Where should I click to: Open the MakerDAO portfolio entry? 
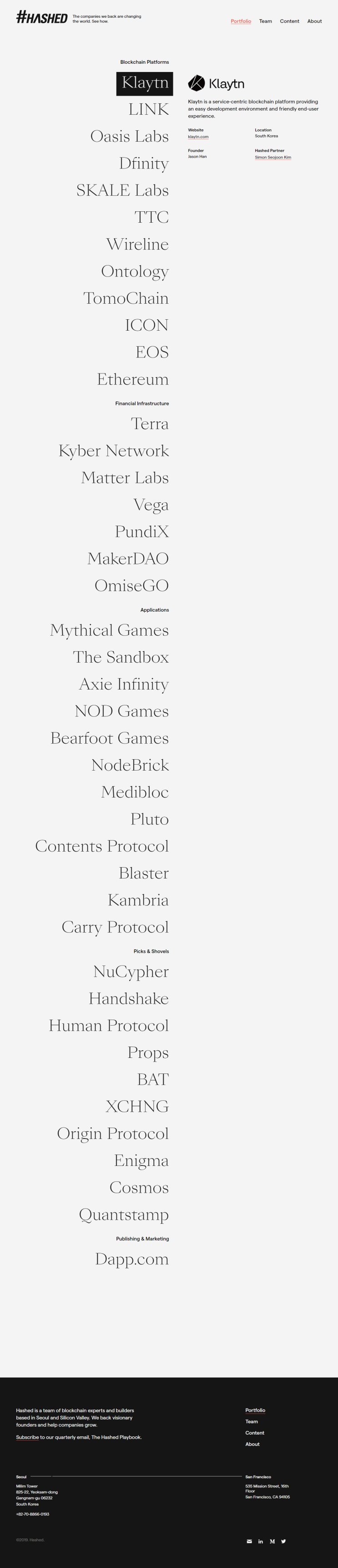(x=128, y=559)
